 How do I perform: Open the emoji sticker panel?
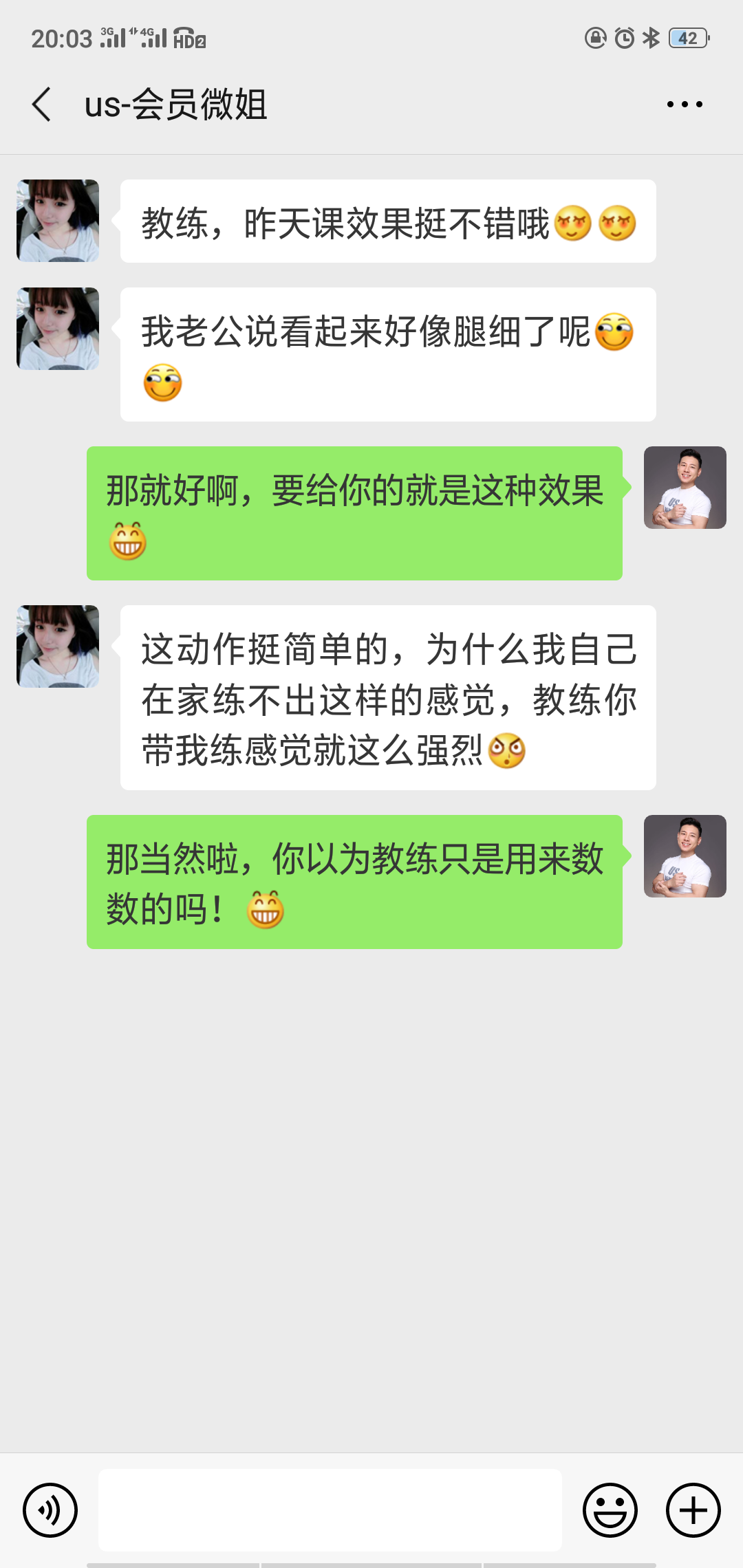coord(610,1510)
